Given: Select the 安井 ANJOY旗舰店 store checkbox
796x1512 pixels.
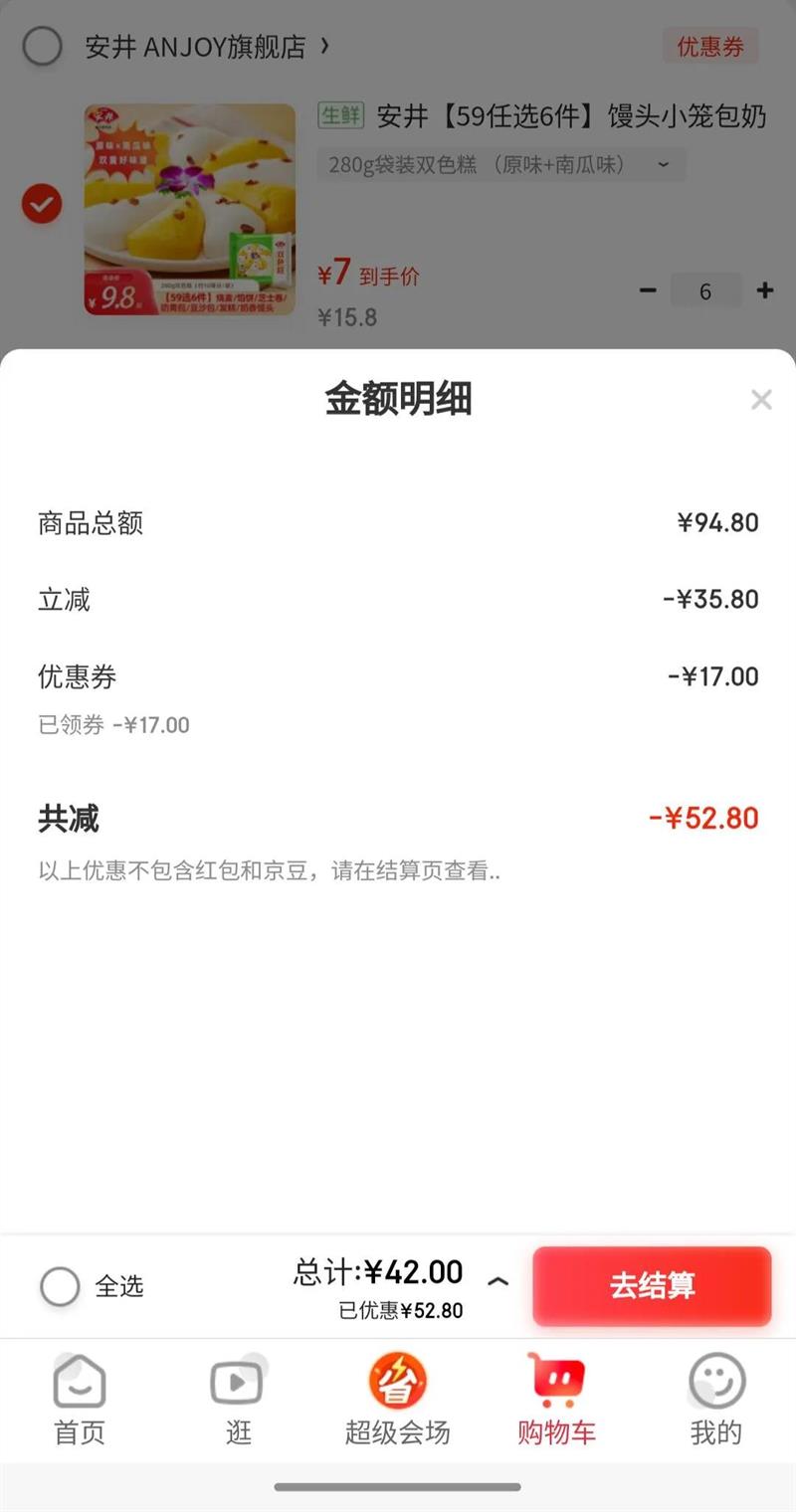Looking at the screenshot, I should coord(43,47).
